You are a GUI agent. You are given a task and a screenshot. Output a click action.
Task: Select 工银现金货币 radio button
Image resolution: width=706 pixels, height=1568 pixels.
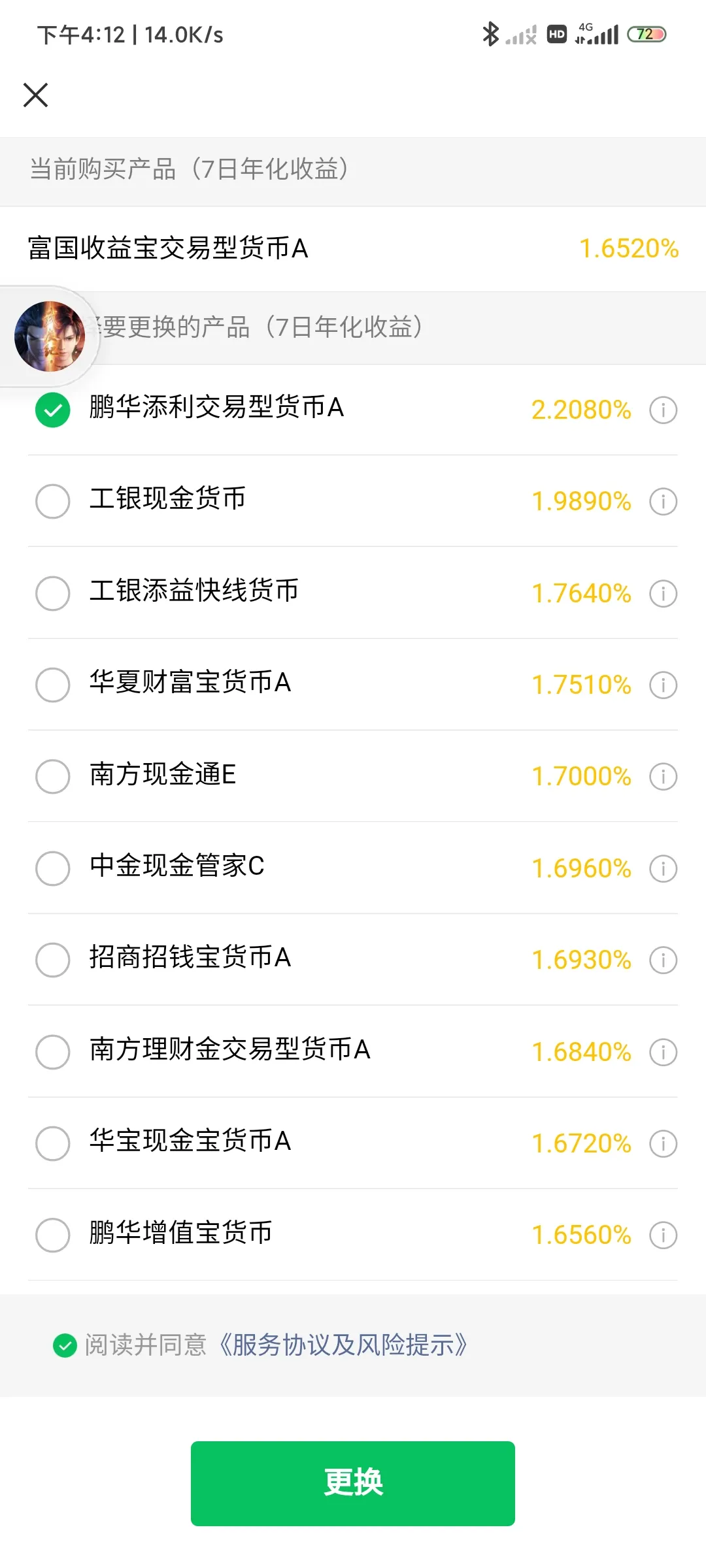click(x=53, y=501)
